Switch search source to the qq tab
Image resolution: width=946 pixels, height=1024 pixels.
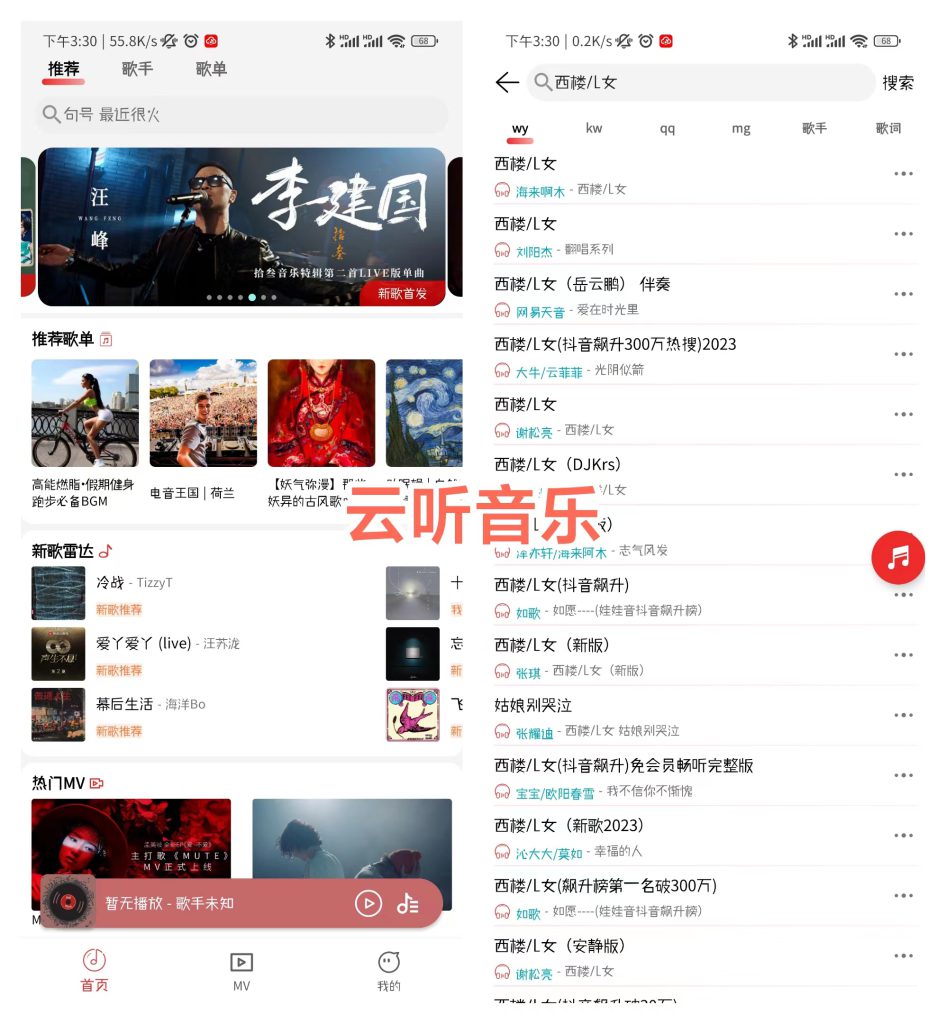668,129
